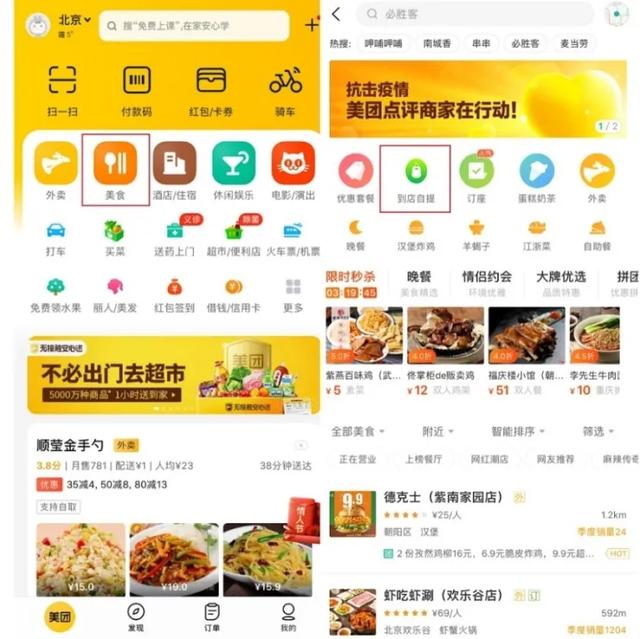Open 优惠套餐 discount meals

tap(355, 178)
